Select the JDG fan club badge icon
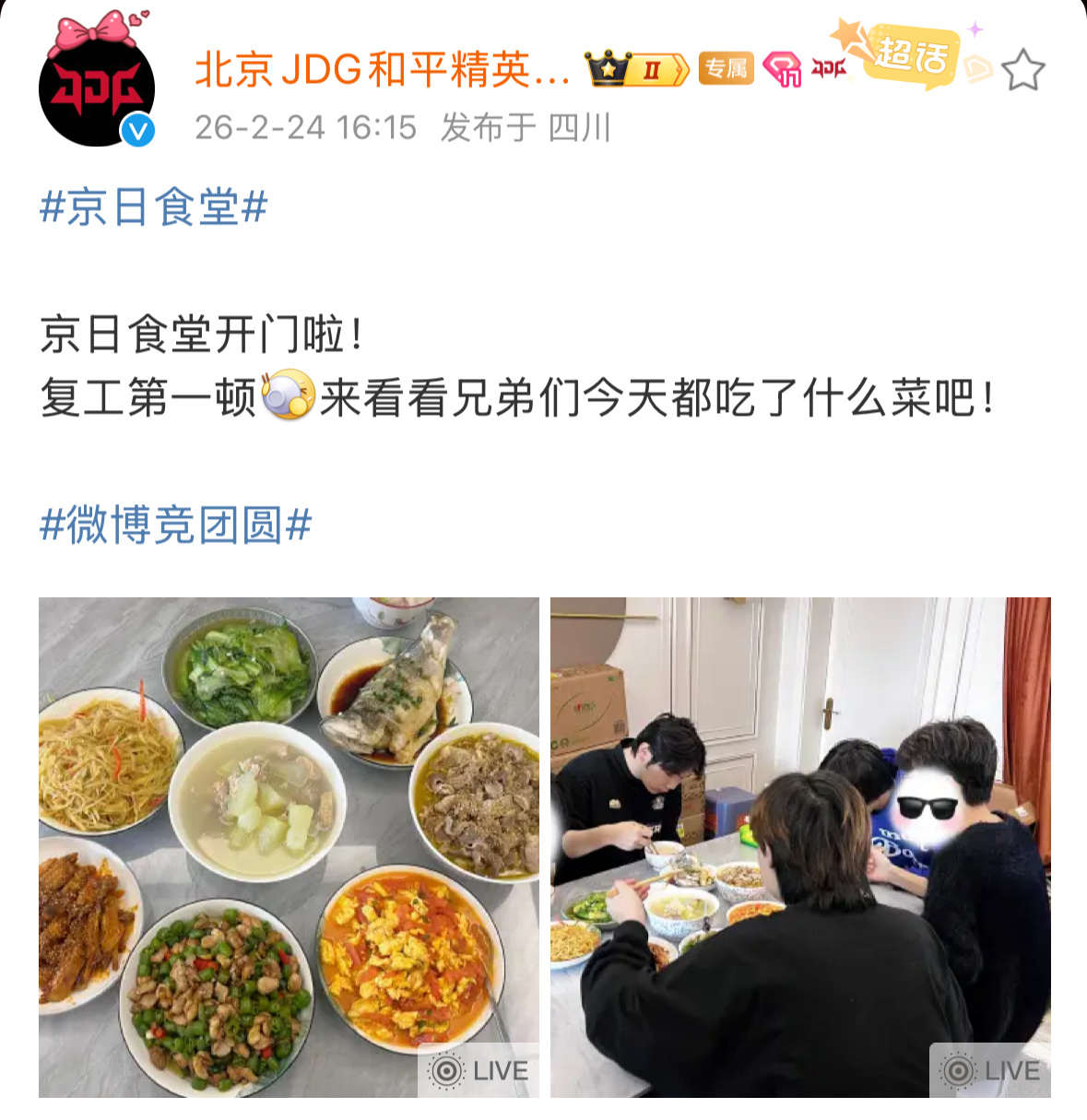Screen dimensions: 1087x1120 831,68
